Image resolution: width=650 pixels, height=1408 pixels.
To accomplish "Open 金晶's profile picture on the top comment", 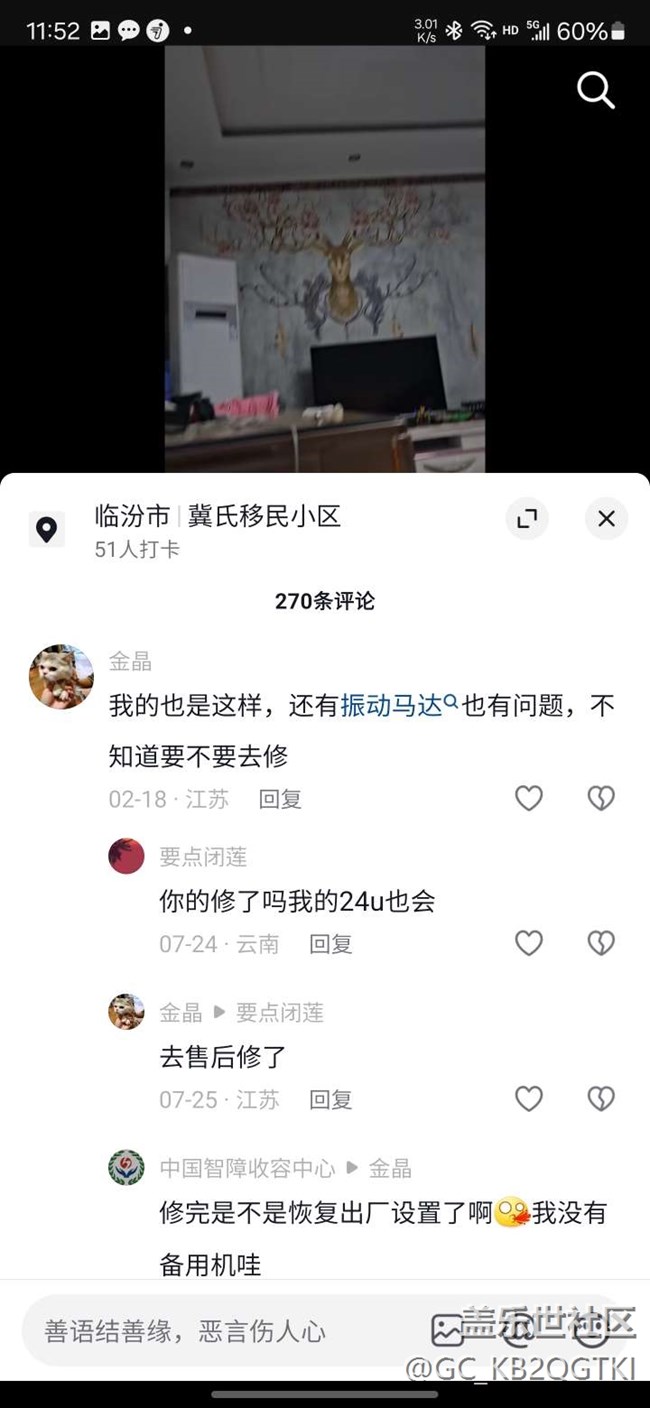I will [x=61, y=676].
